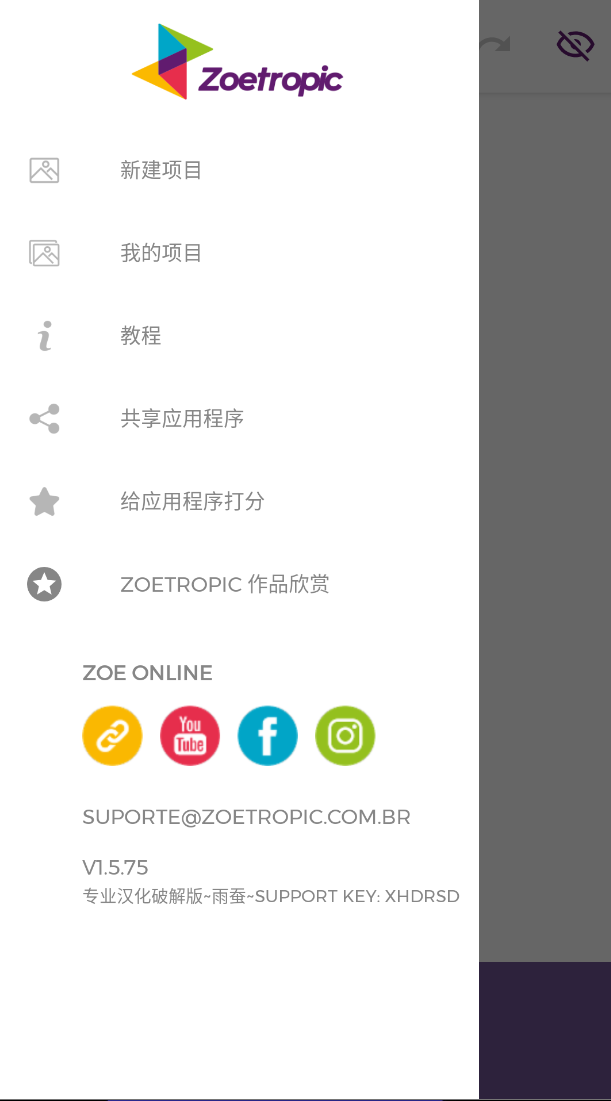
Task: Select 共享应用程序 to share the app
Action: coord(239,418)
